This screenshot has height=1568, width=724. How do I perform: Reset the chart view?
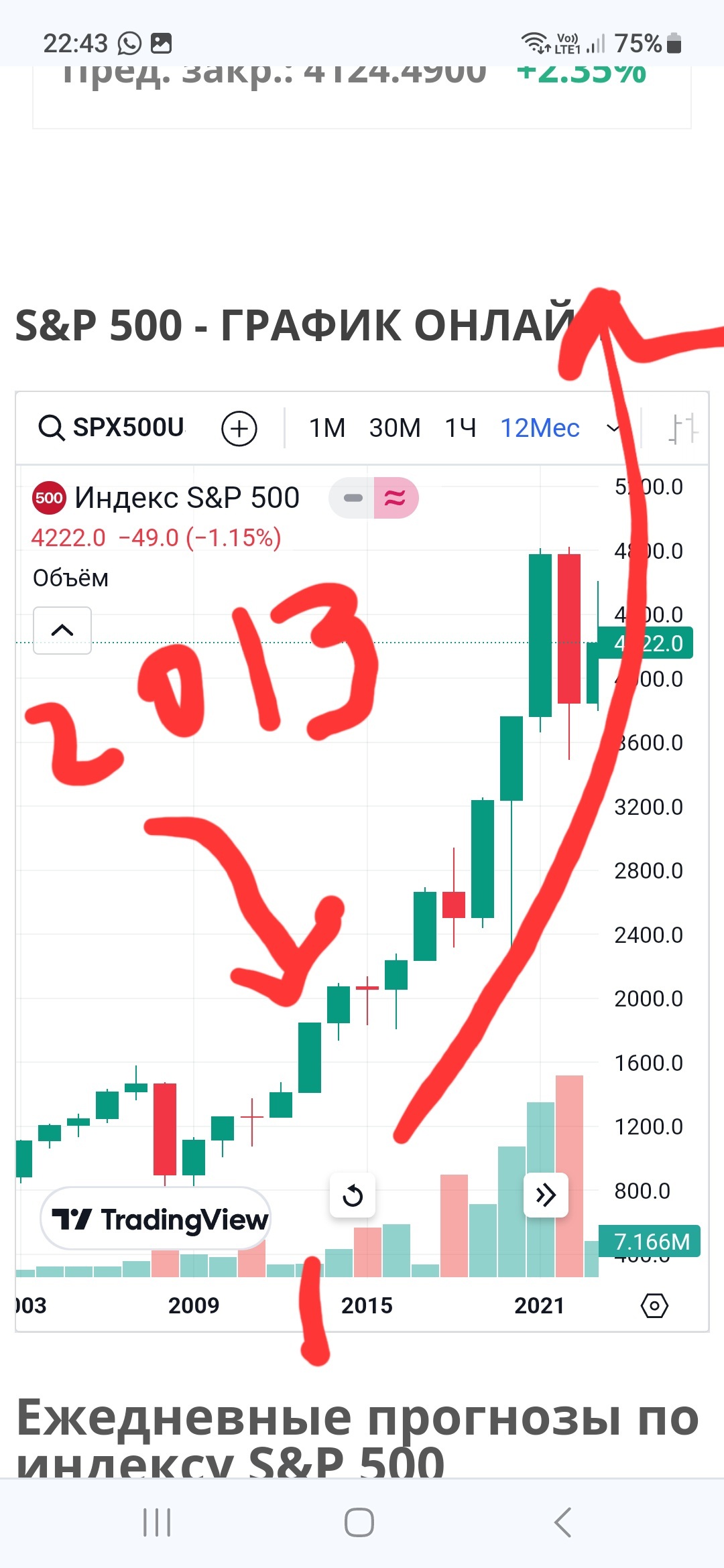353,1195
